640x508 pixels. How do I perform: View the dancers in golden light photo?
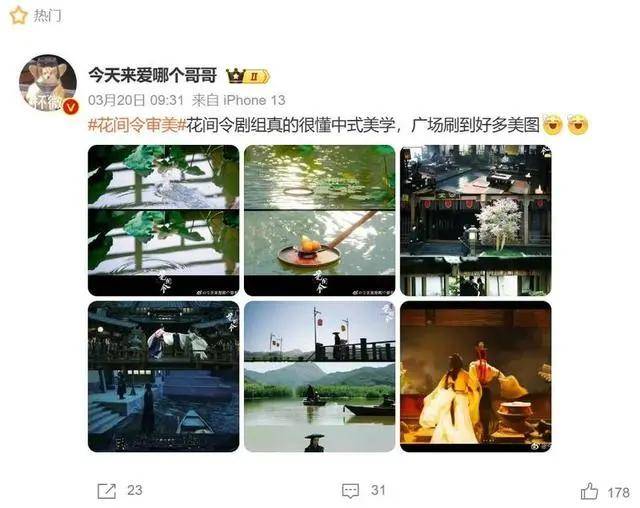click(x=475, y=376)
